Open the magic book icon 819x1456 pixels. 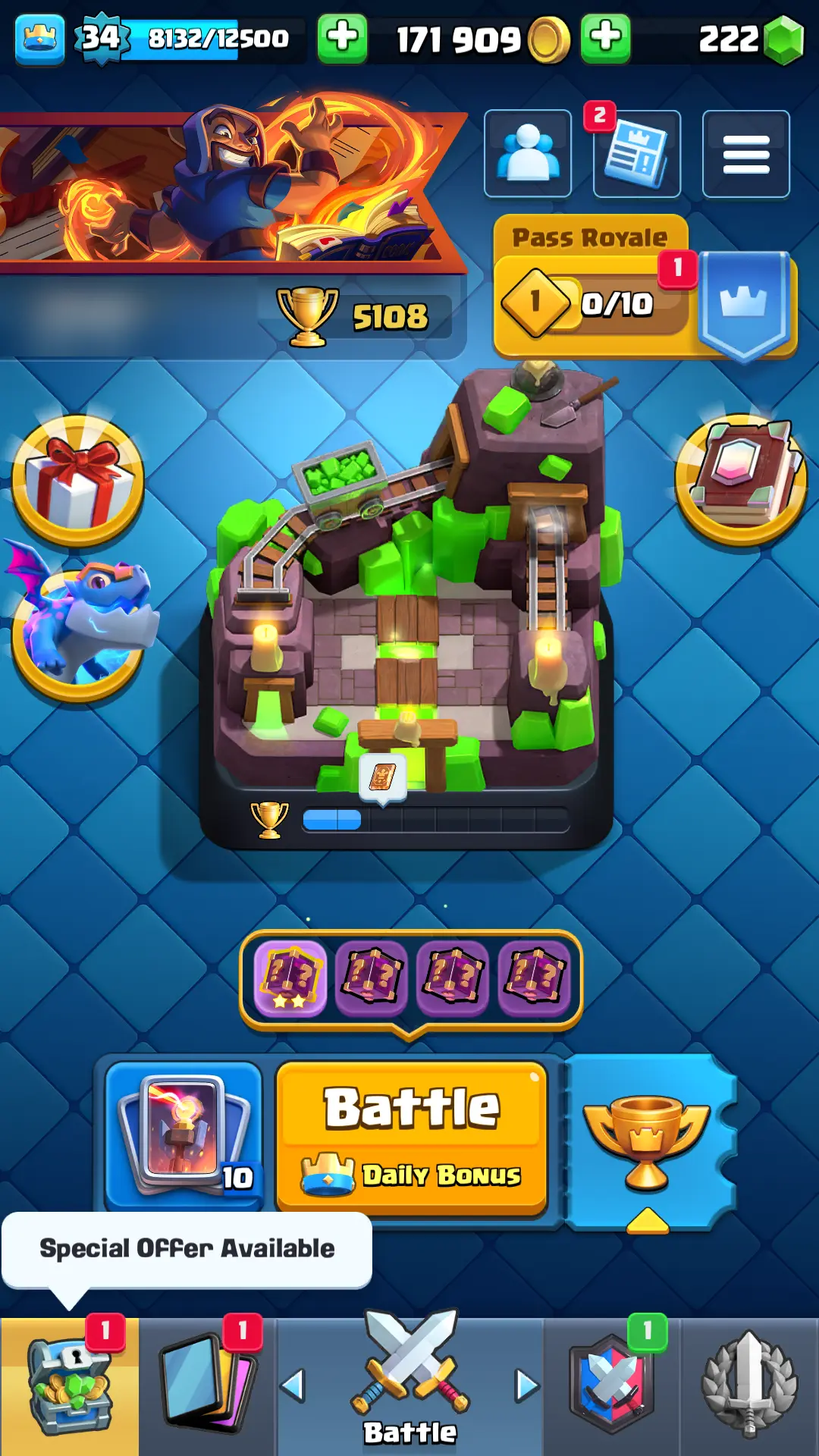(x=741, y=478)
